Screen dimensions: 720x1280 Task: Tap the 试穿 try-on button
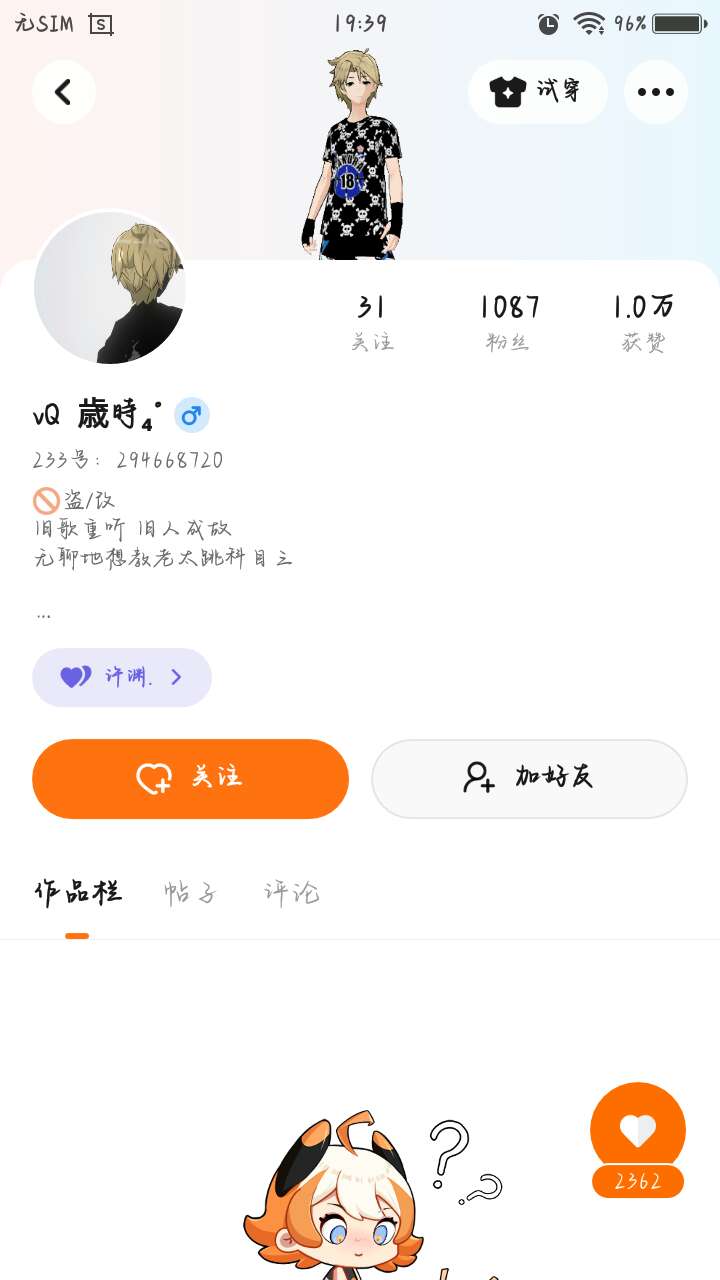537,92
